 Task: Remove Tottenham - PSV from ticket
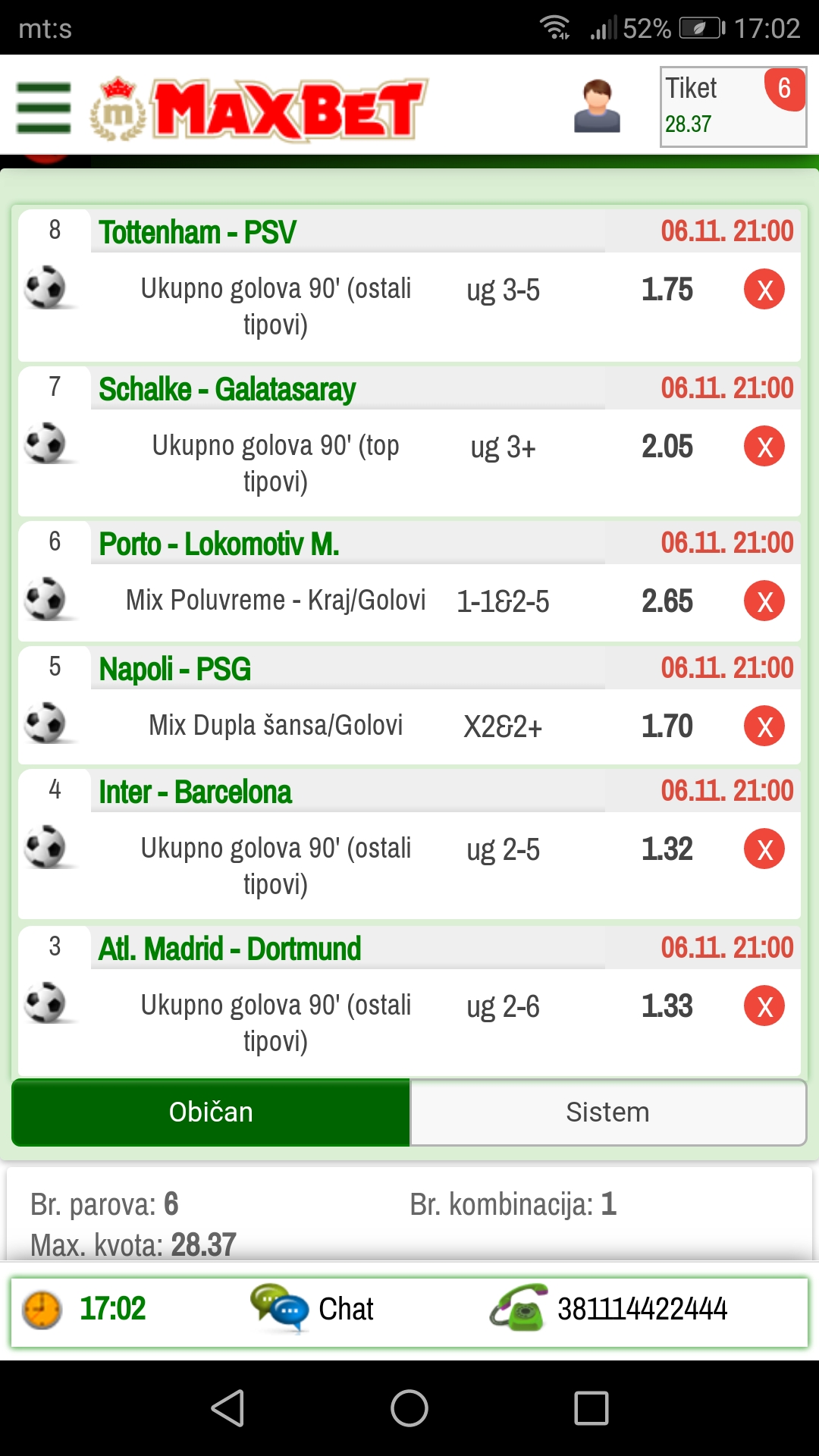[x=764, y=290]
